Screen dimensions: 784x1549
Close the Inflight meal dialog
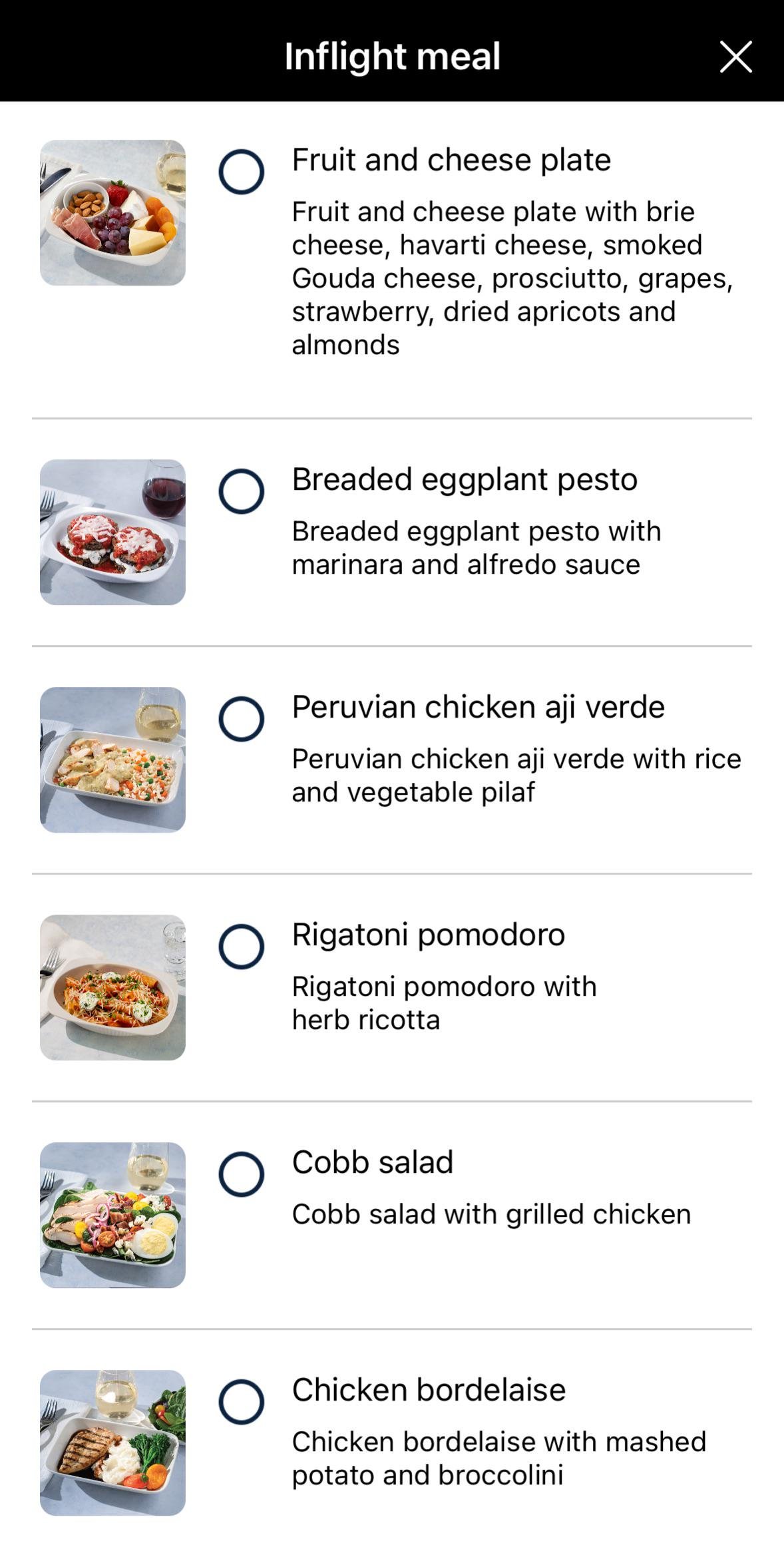(735, 57)
